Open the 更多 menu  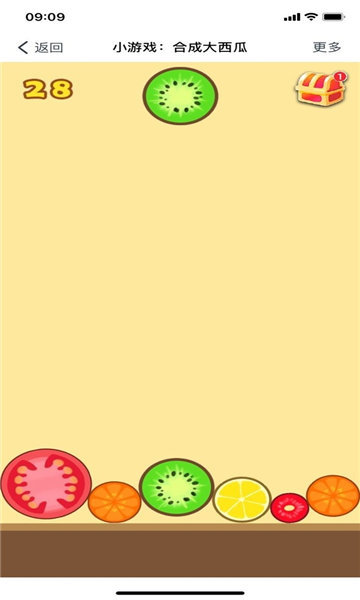tap(327, 47)
